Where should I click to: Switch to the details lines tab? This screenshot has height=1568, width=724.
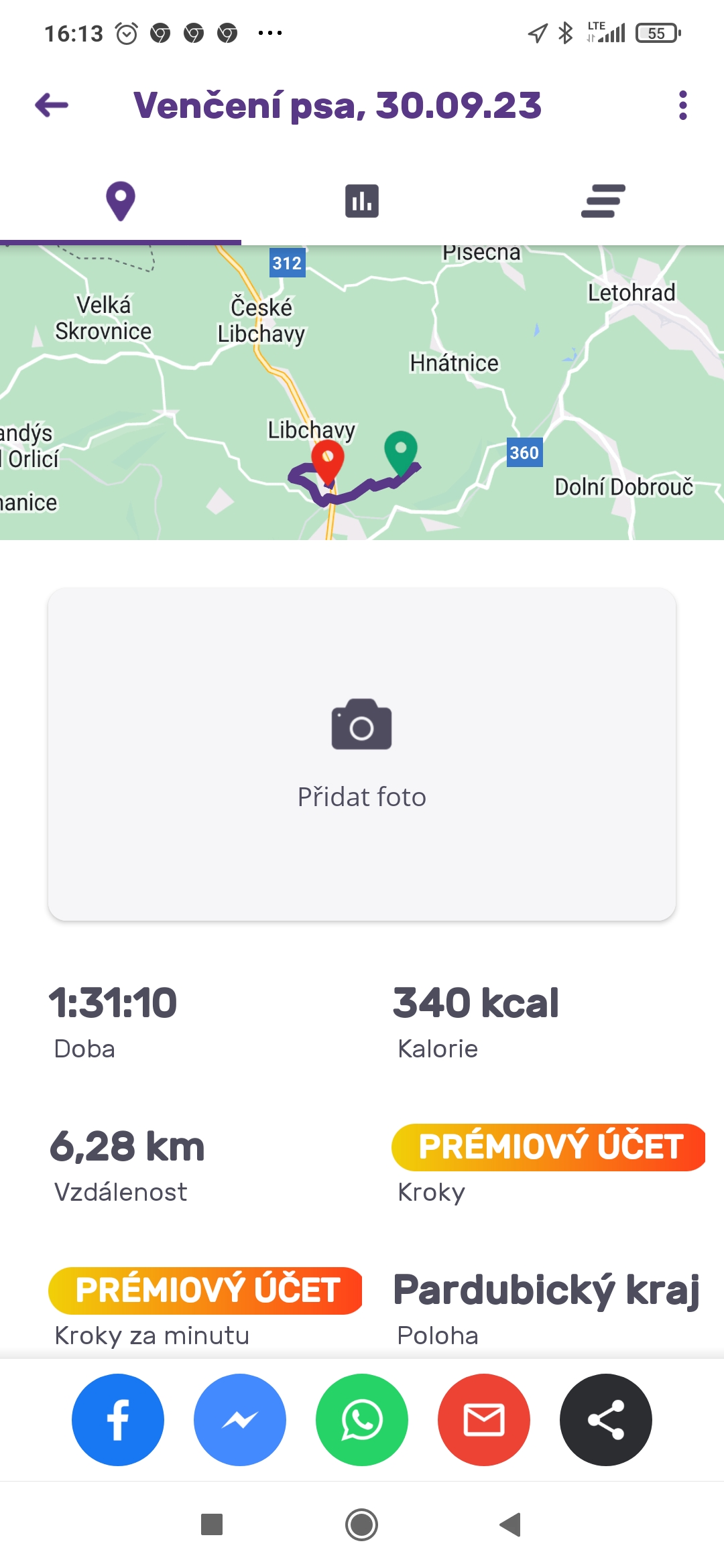coord(603,201)
